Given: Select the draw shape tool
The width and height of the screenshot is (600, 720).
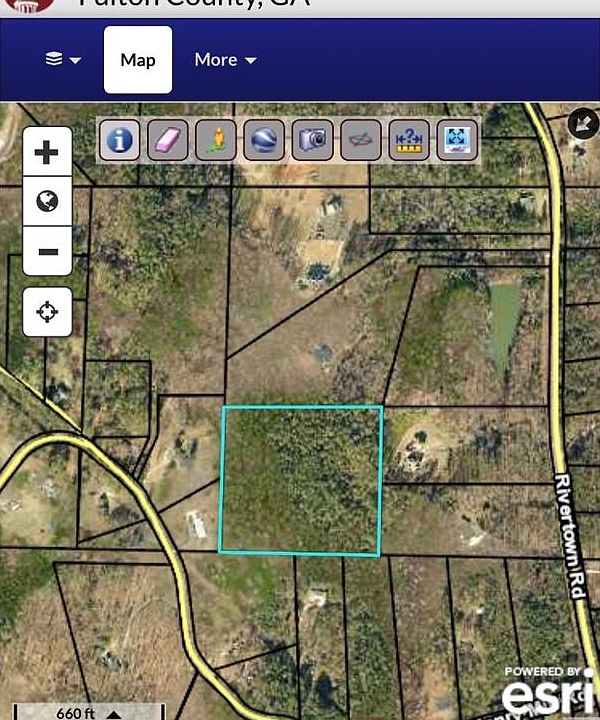Looking at the screenshot, I should [360, 140].
